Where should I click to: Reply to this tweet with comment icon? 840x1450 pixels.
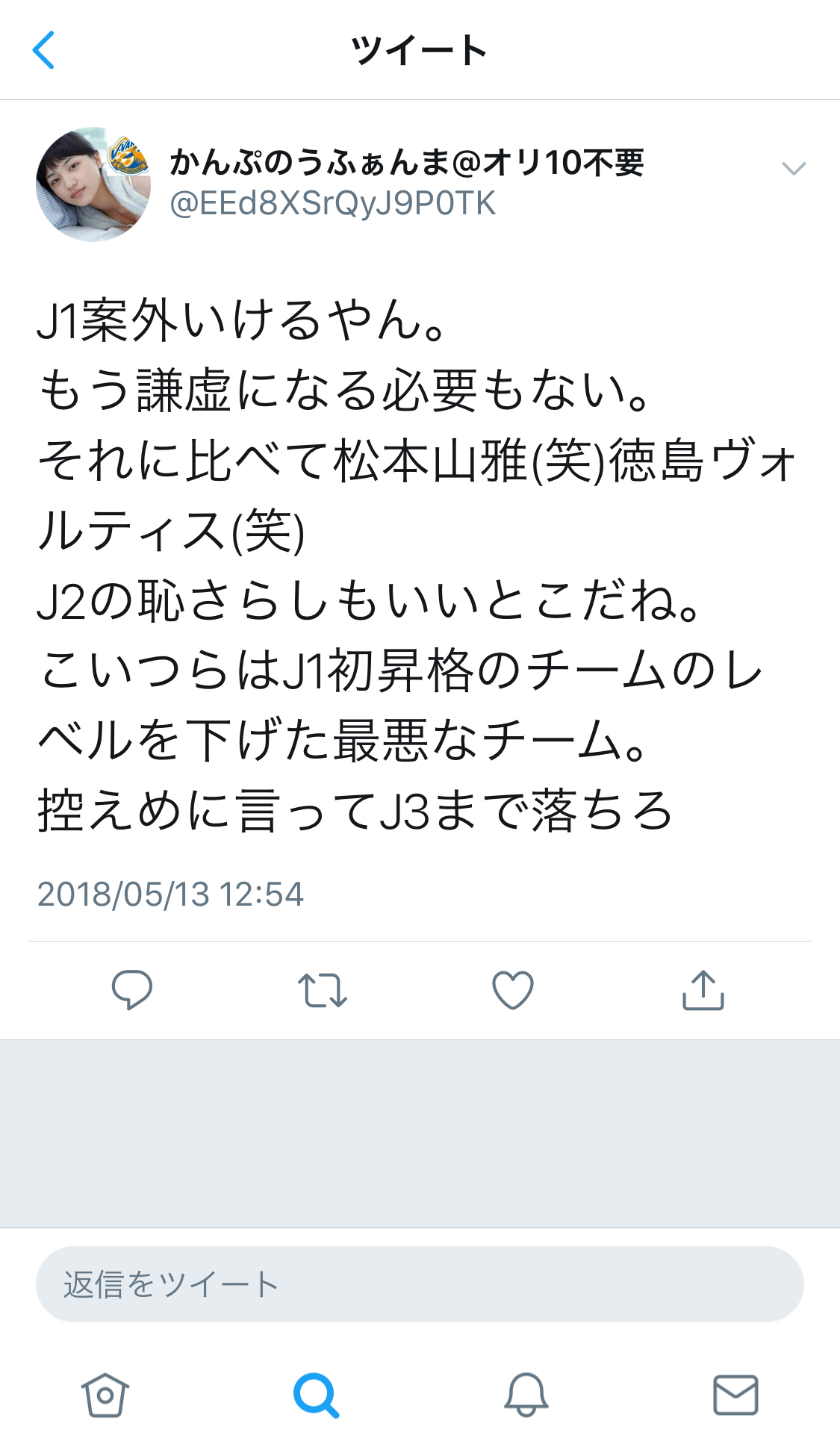pyautogui.click(x=132, y=990)
